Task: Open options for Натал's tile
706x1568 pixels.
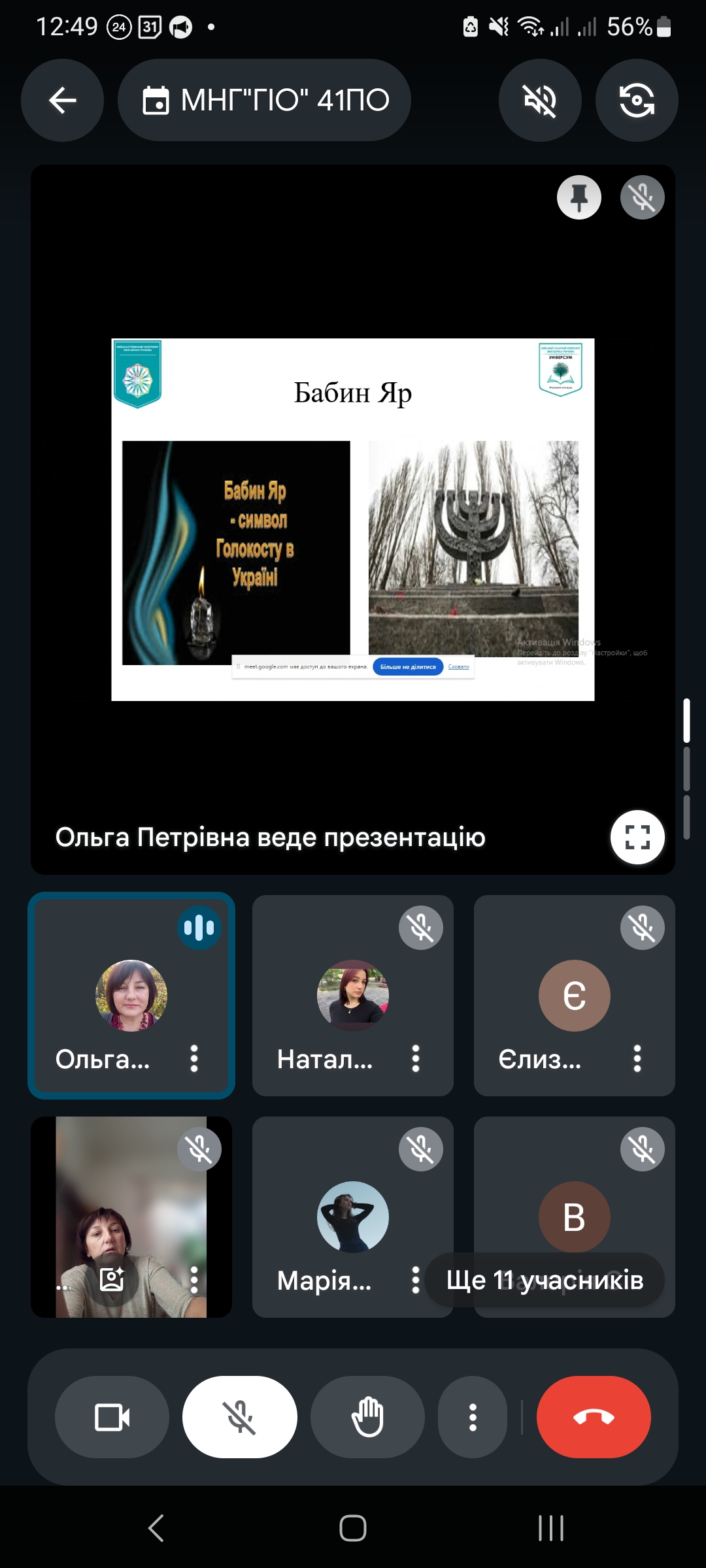Action: 416,1058
